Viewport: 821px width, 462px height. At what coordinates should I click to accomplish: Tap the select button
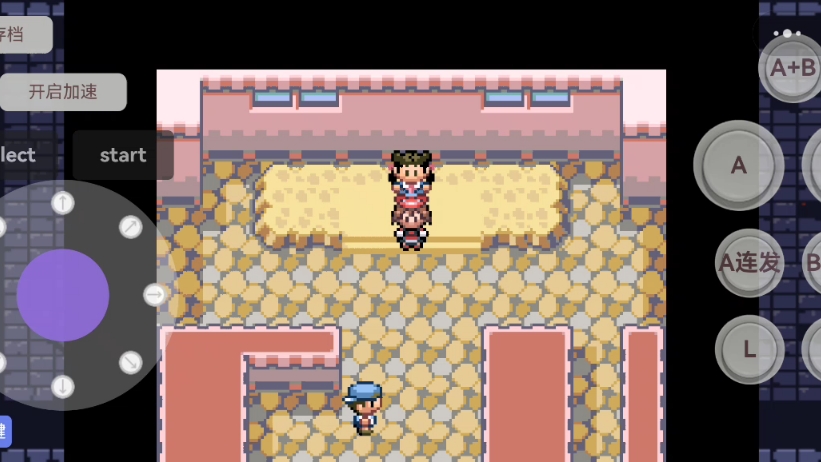coord(18,155)
